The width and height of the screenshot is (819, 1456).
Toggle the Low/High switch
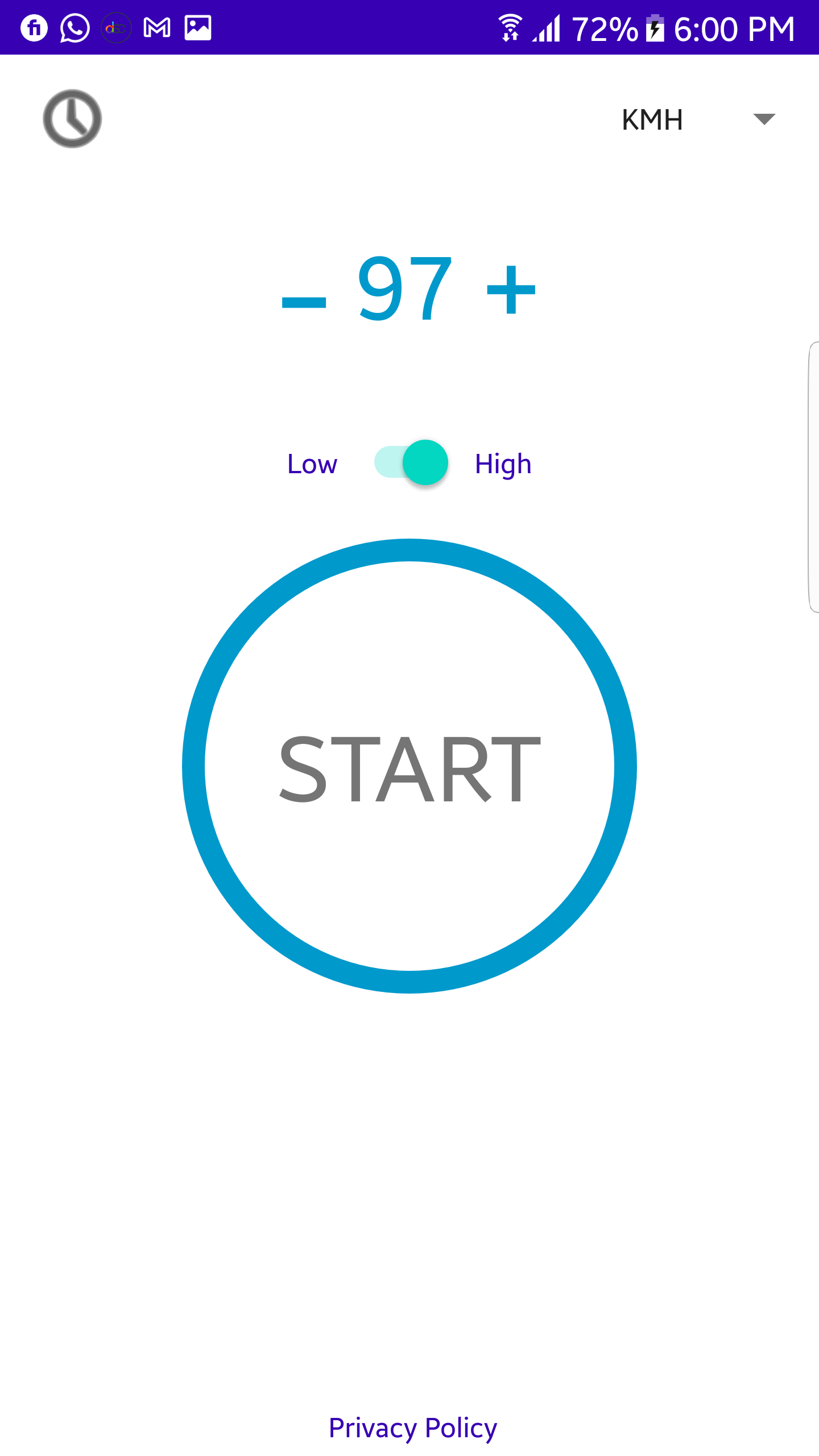(411, 463)
